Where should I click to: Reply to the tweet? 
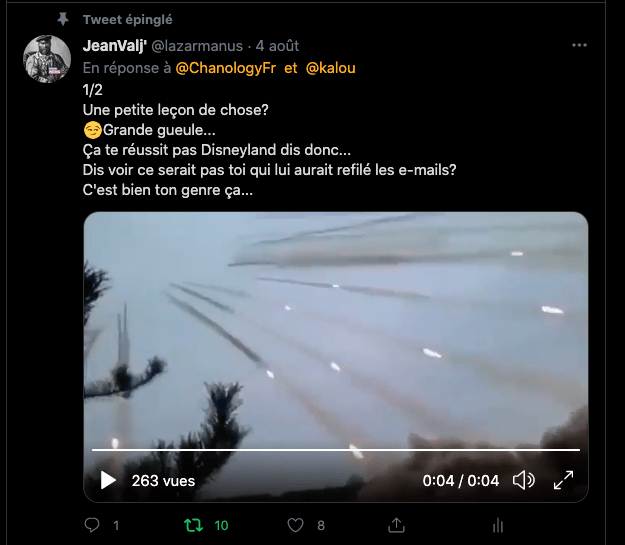pyautogui.click(x=92, y=525)
